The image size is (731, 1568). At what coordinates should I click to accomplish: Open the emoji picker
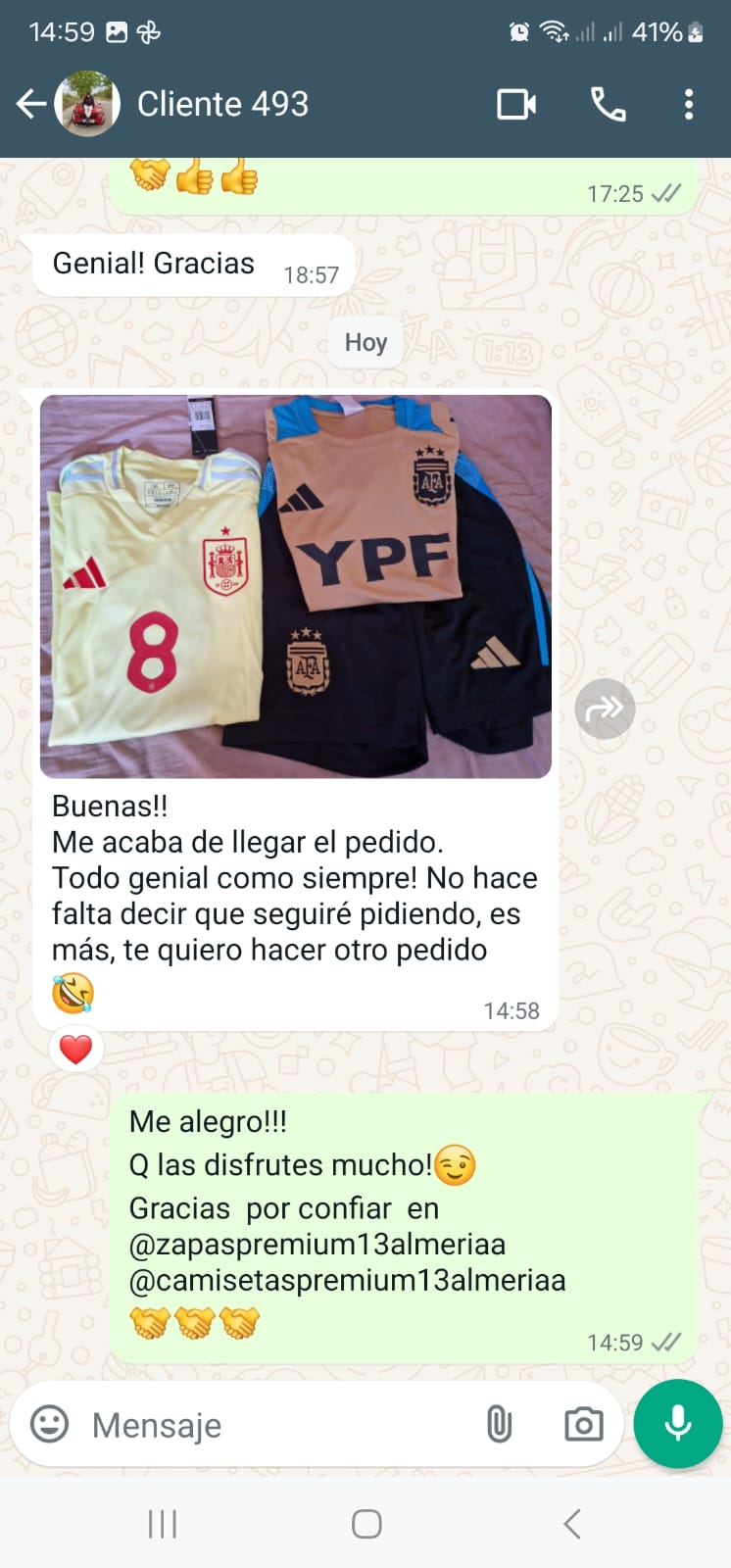50,1424
